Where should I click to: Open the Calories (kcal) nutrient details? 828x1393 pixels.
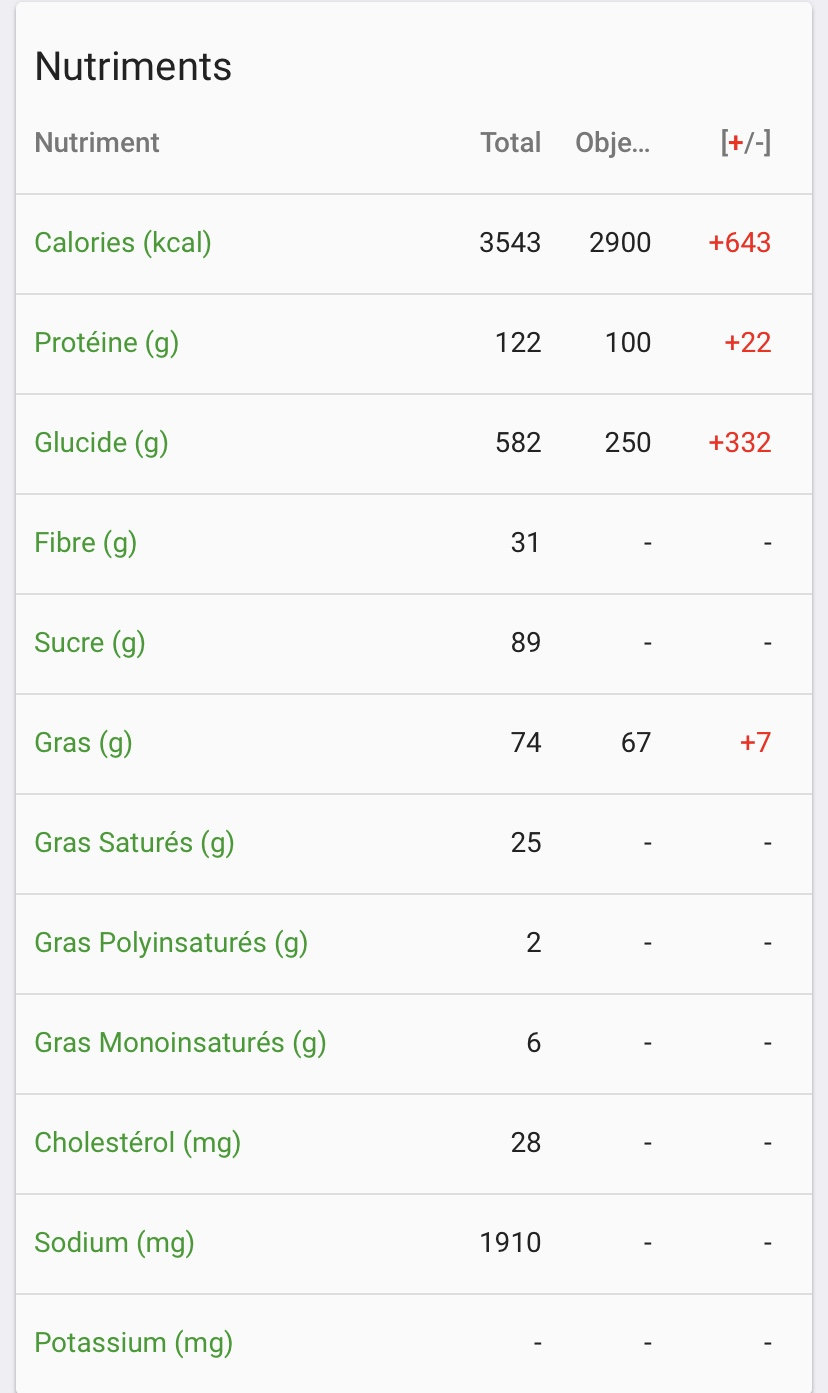(123, 243)
